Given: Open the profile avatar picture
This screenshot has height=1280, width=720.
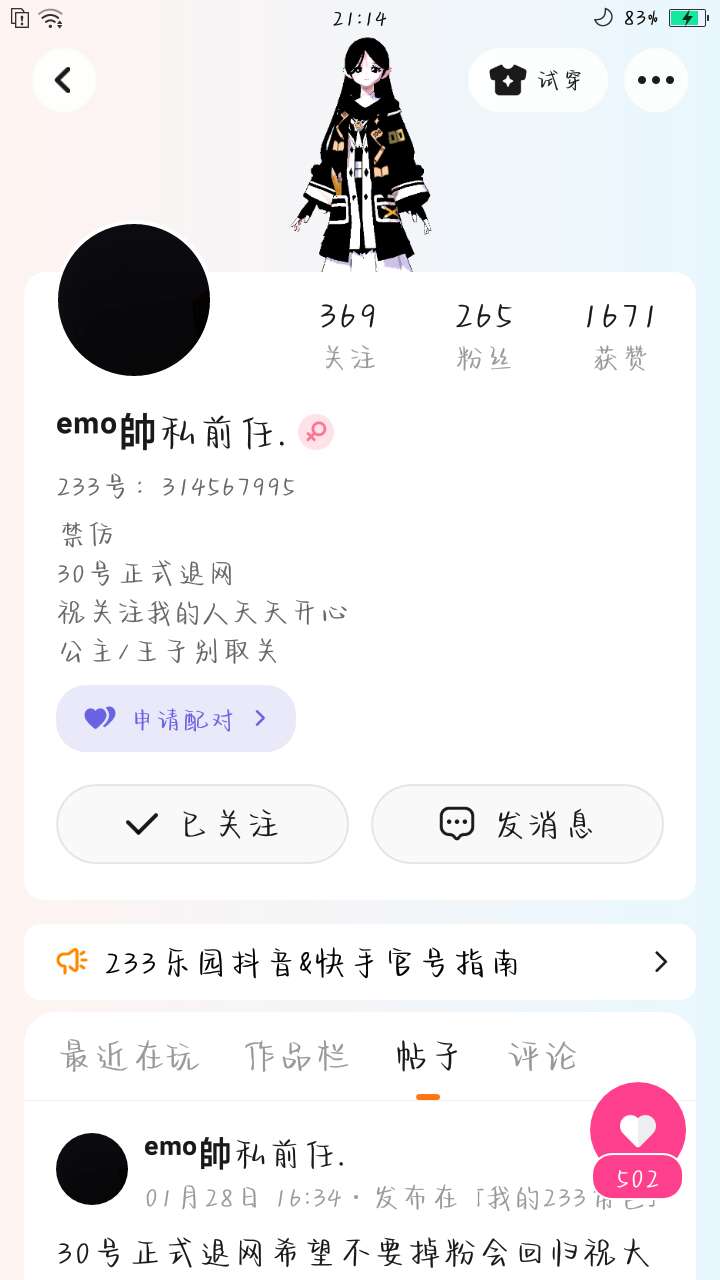Looking at the screenshot, I should (x=134, y=300).
